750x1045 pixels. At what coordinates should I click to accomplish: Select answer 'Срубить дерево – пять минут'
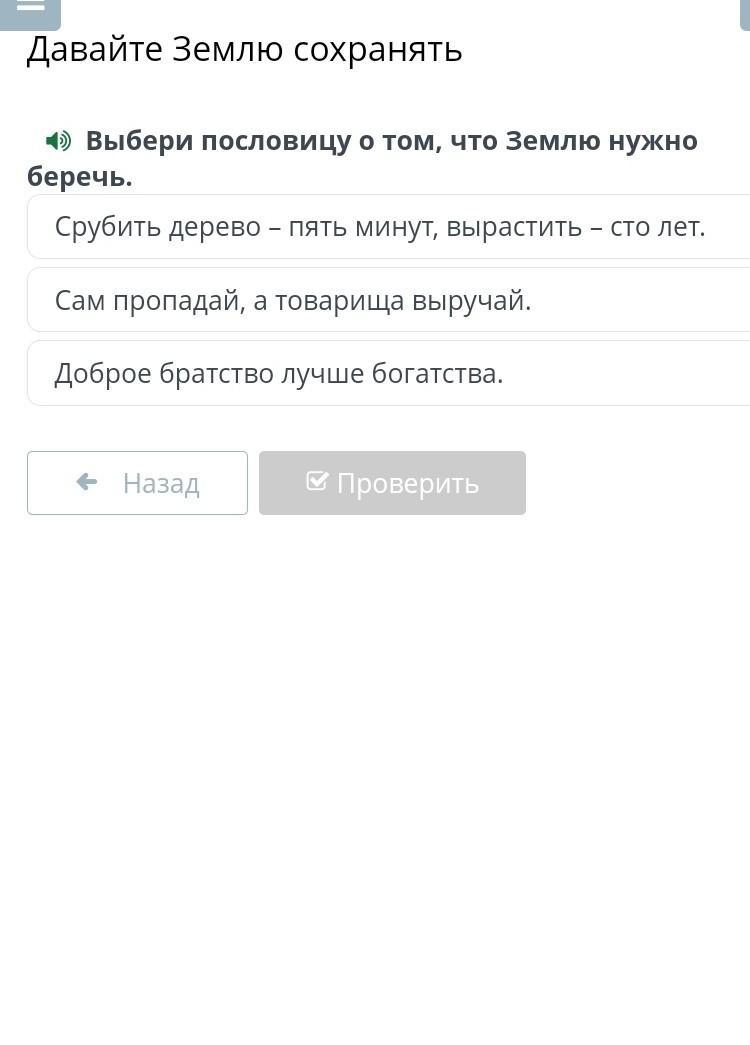[x=389, y=227]
